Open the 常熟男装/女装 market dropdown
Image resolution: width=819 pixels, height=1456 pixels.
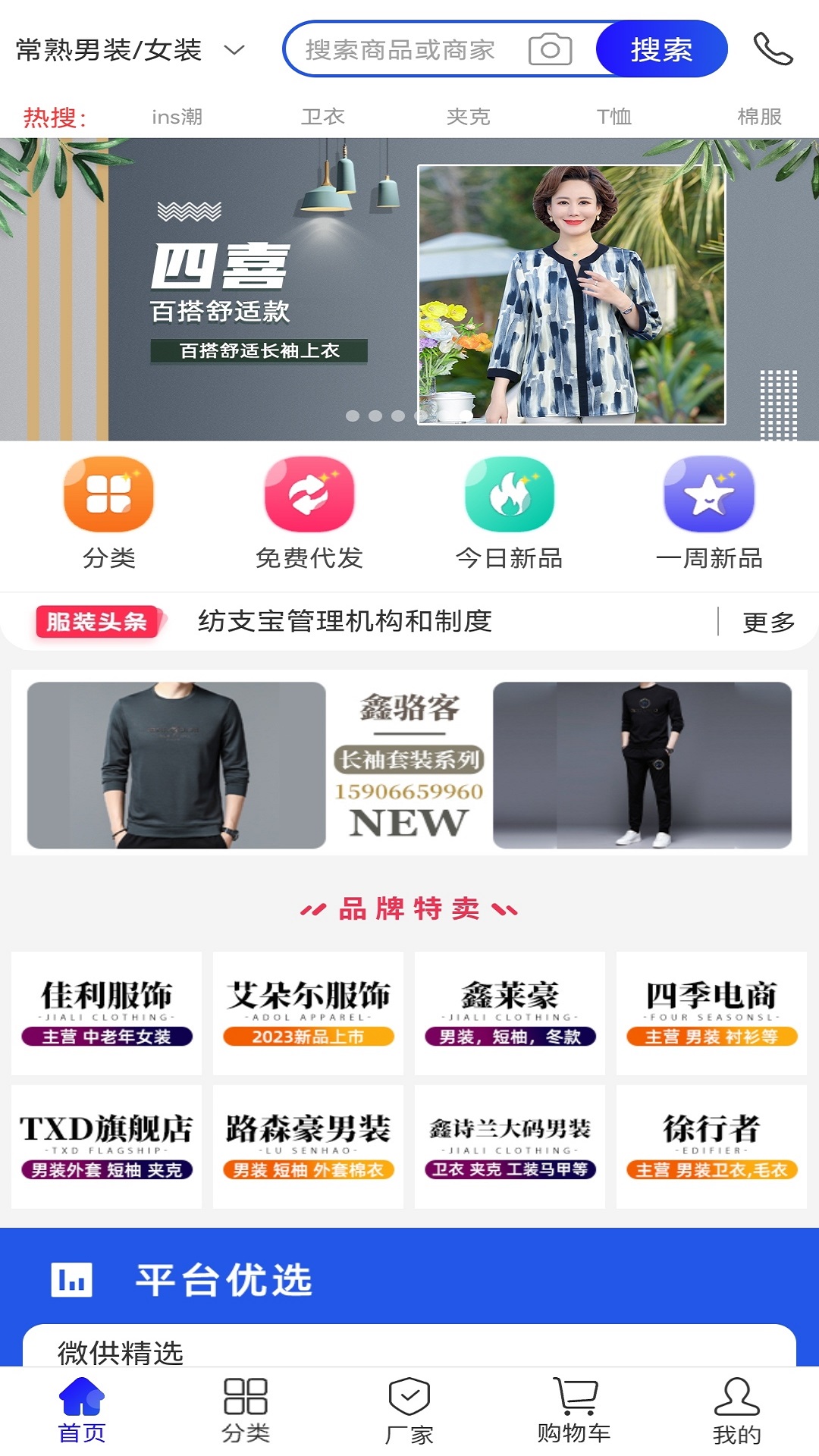(130, 50)
